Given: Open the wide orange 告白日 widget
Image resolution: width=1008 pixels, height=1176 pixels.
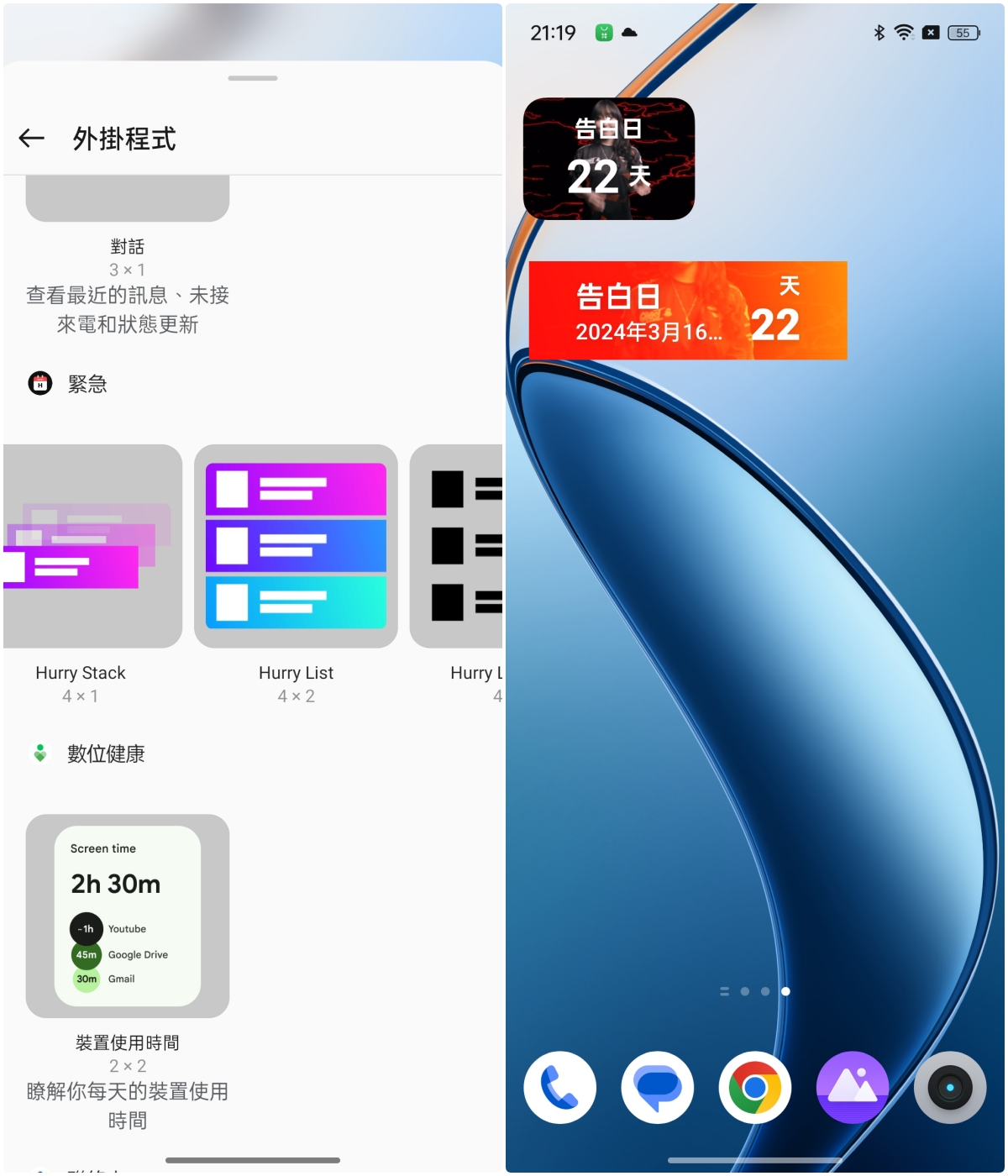Looking at the screenshot, I should [x=687, y=311].
